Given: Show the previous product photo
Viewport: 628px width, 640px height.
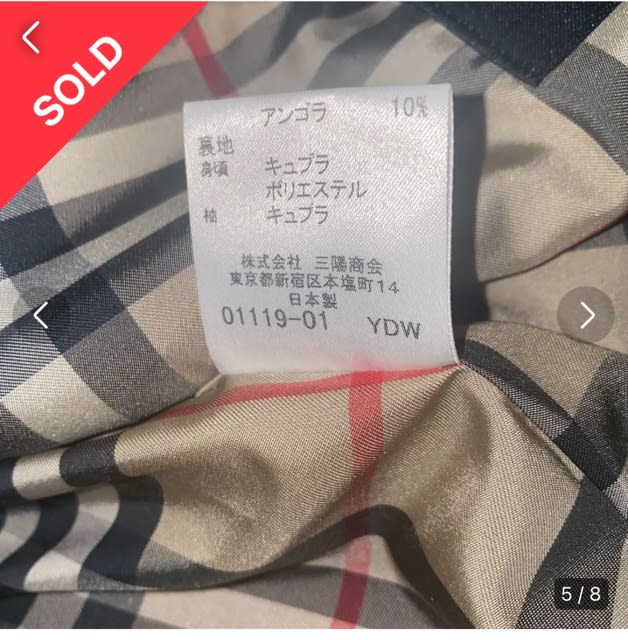Looking at the screenshot, I should (40, 315).
